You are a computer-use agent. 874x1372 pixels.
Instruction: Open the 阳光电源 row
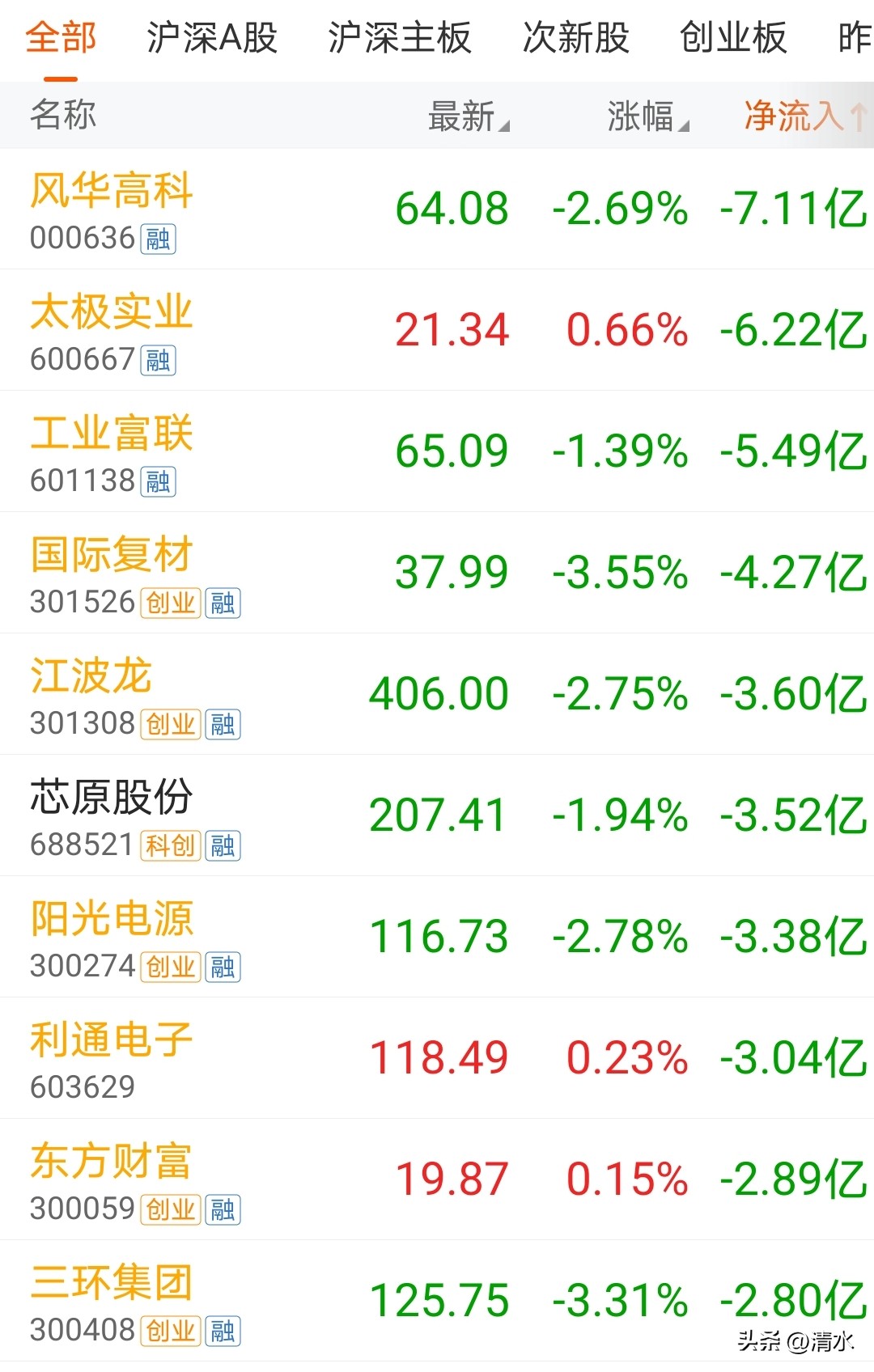tap(437, 937)
